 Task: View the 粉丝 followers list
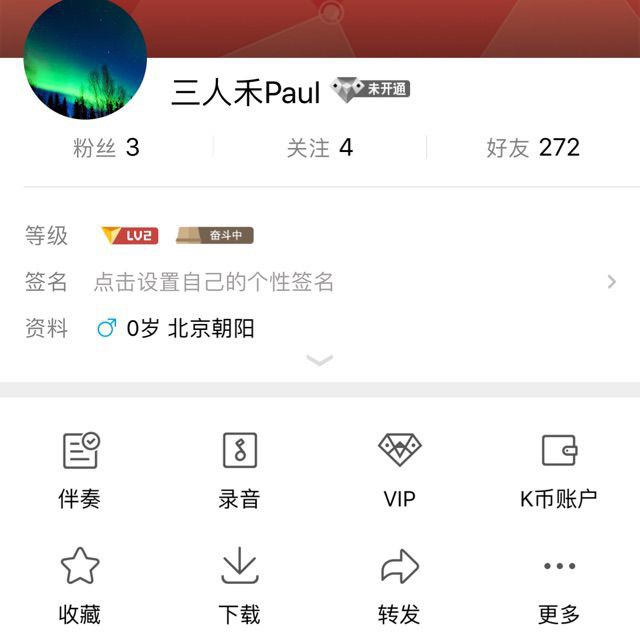click(106, 148)
